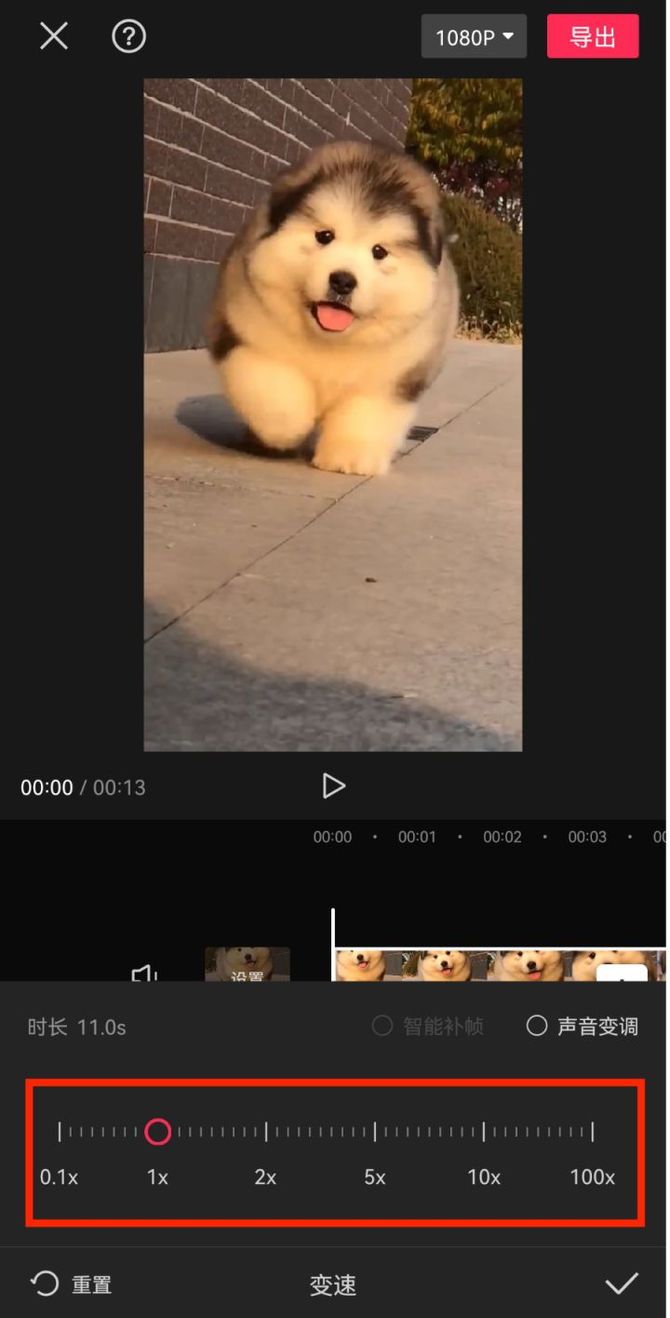Close the editor with the X
Image resolution: width=670 pixels, height=1318 pixels.
coord(53,37)
